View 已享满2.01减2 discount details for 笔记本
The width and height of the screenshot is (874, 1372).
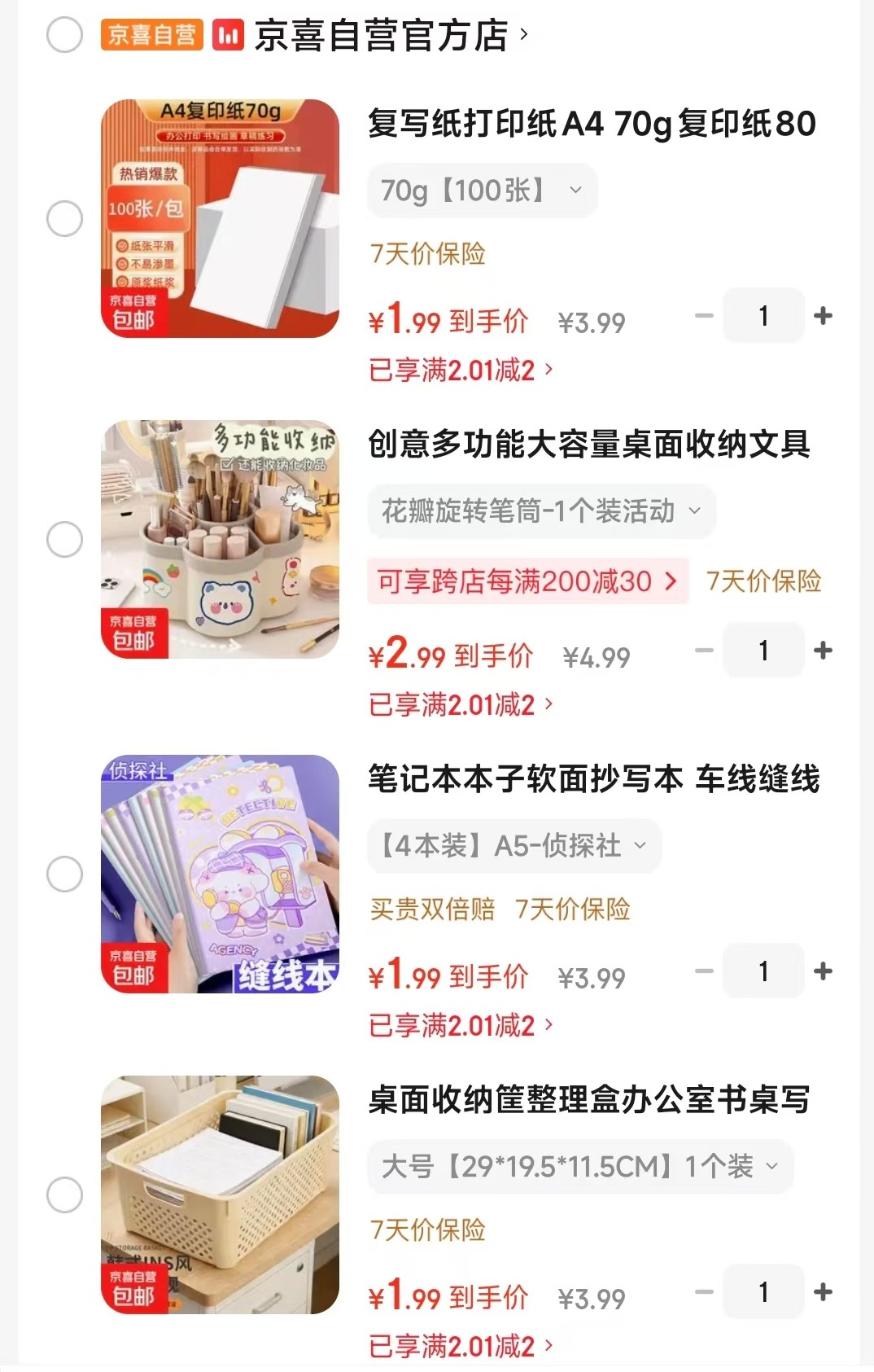coord(461,1025)
